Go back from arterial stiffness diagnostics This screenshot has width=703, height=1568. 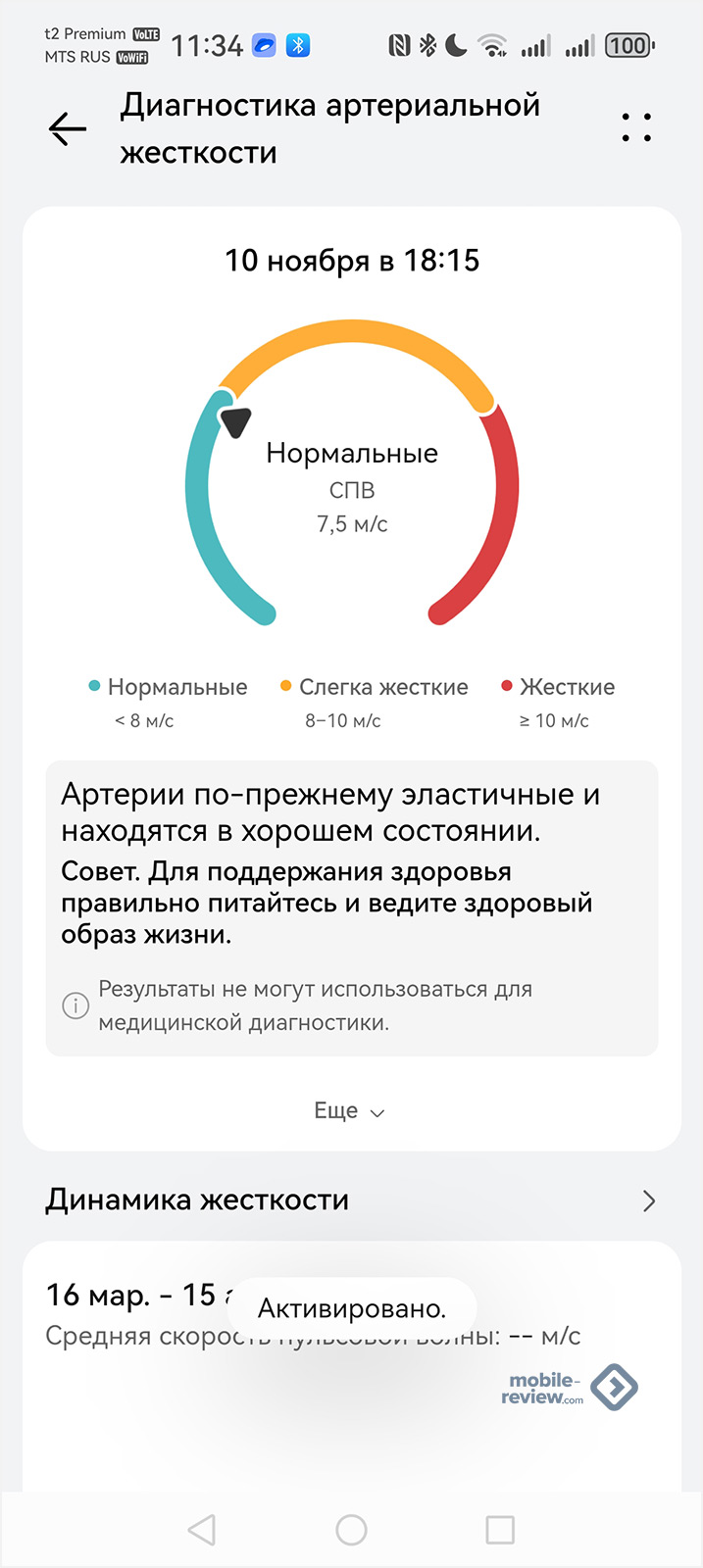tap(68, 128)
